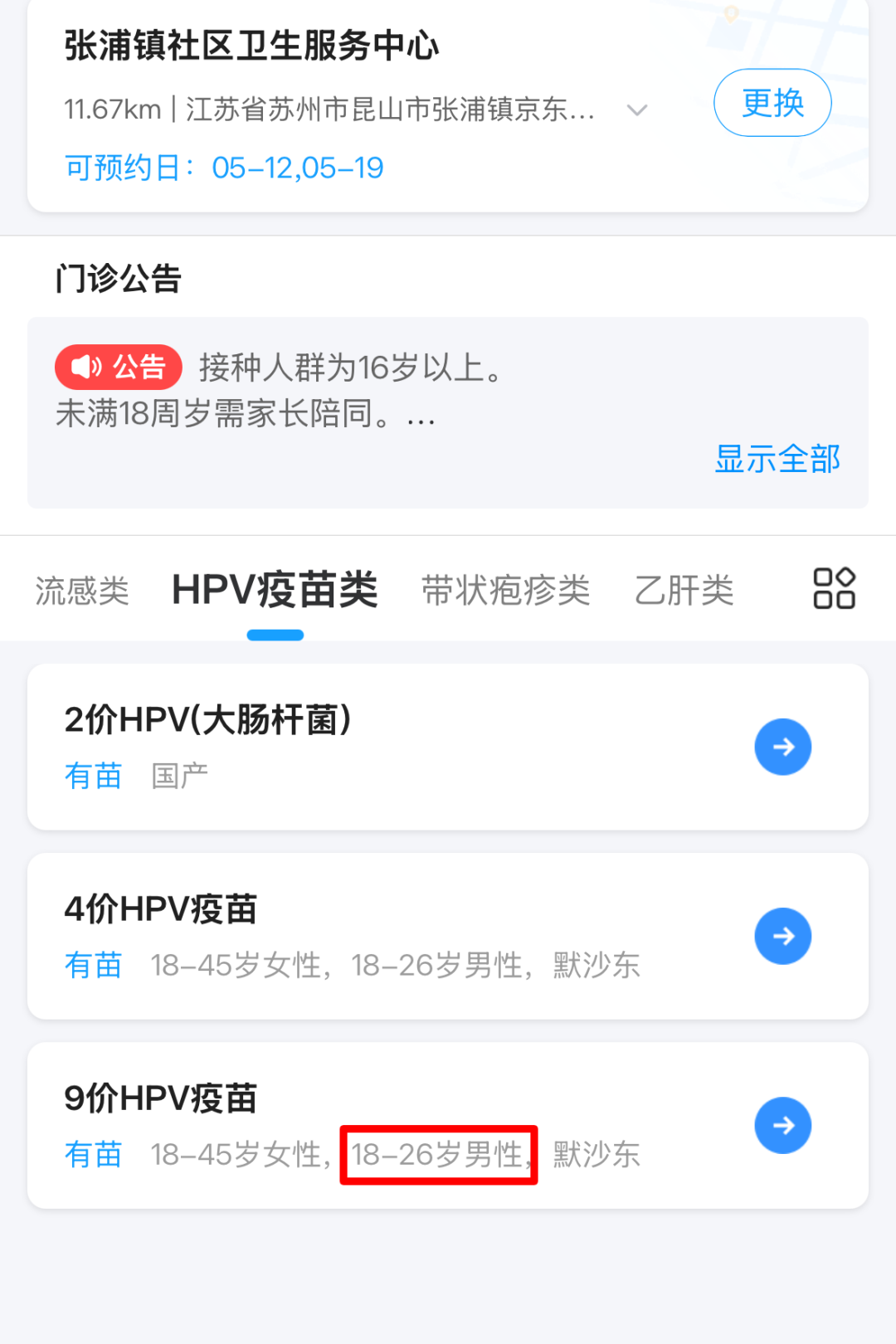Open the 2价HPV(大肠杆菌) vaccine card

(782, 747)
